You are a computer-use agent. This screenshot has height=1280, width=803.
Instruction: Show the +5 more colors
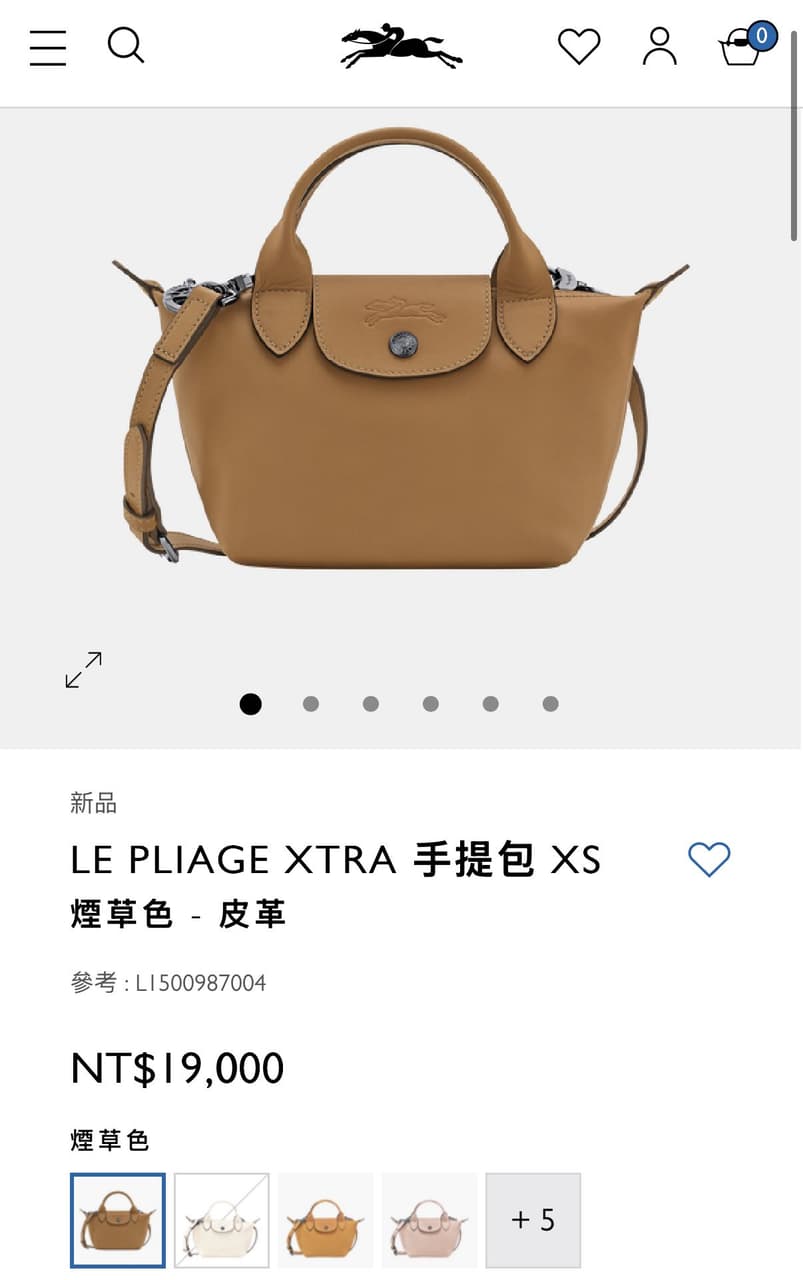coord(533,1220)
